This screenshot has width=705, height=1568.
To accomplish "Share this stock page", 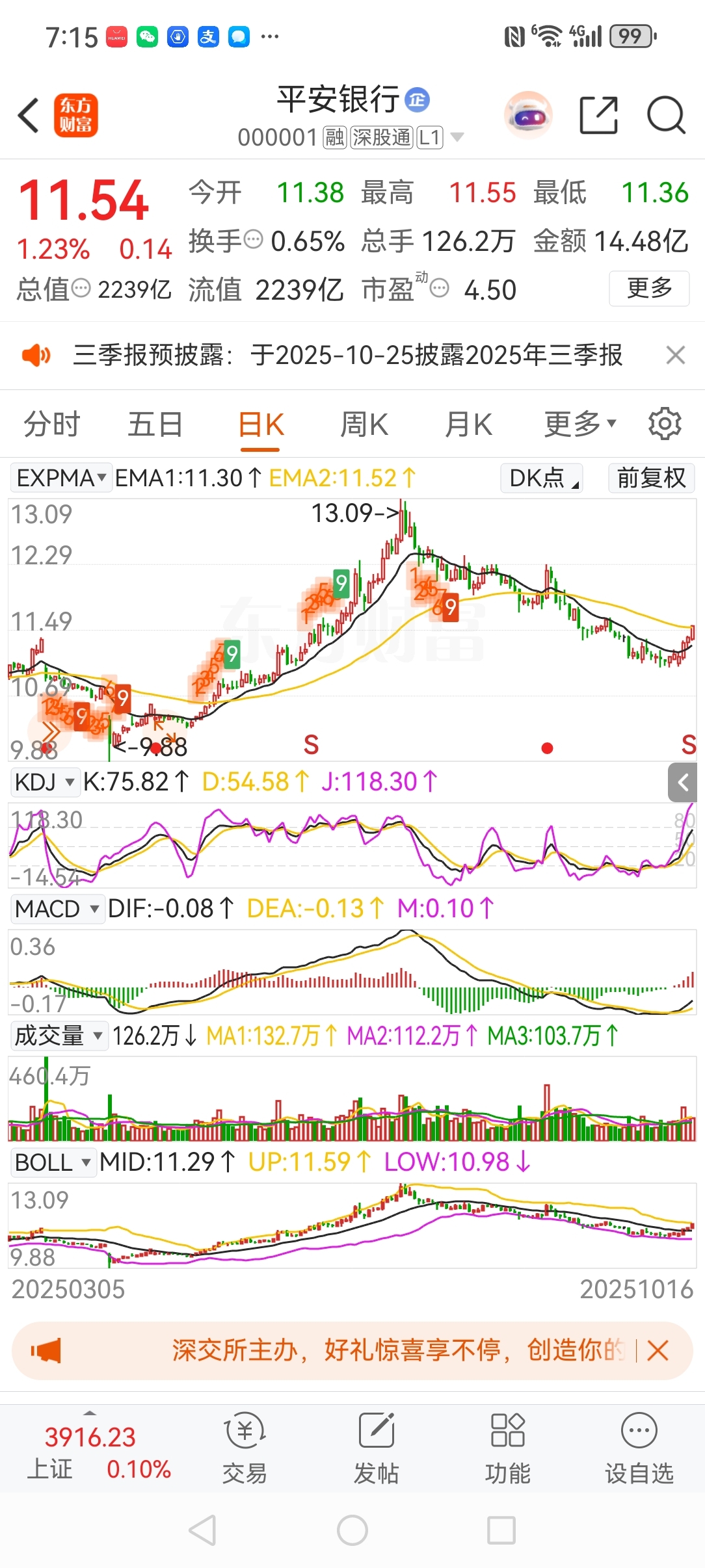I will tap(598, 116).
